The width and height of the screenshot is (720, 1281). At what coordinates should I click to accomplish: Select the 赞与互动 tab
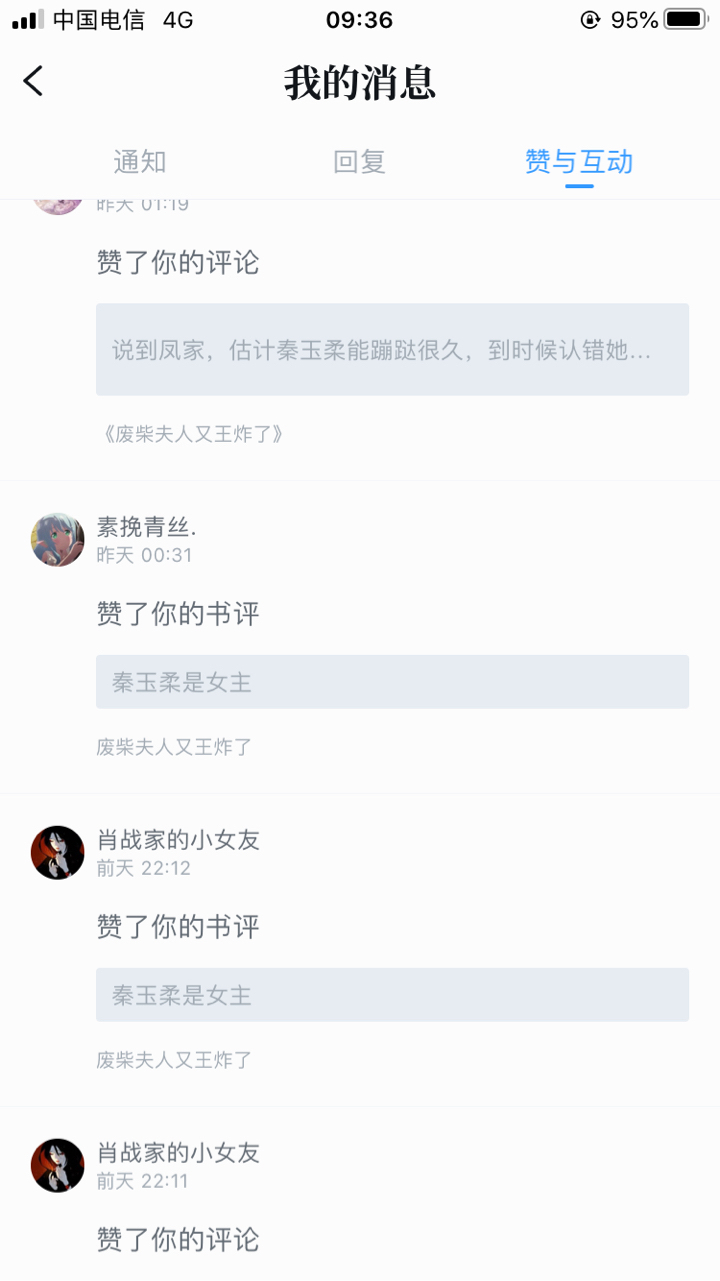pyautogui.click(x=579, y=162)
